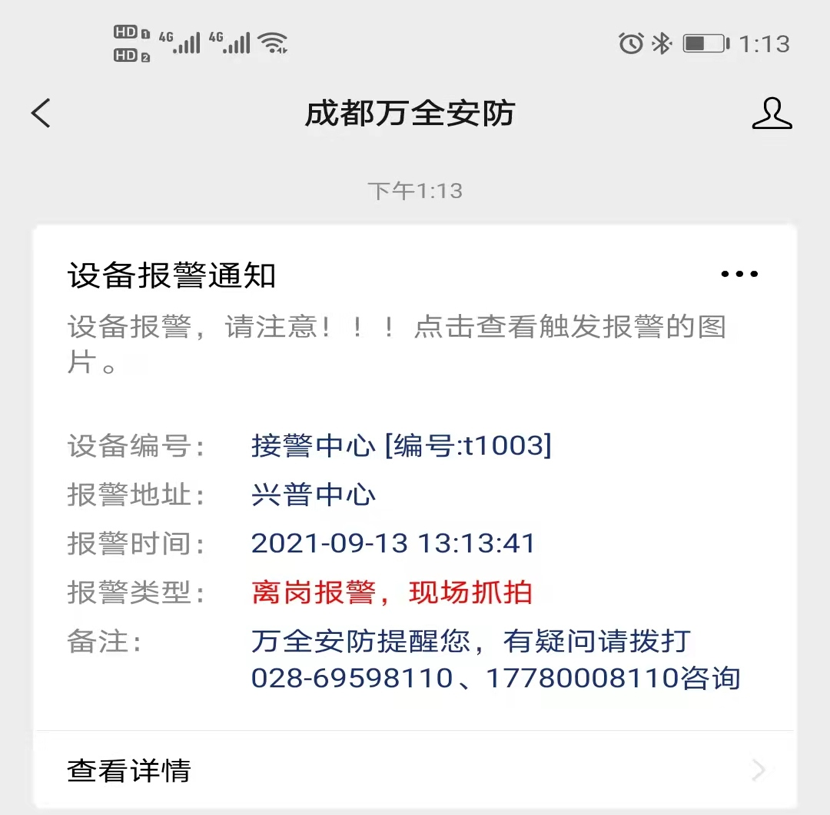Go back from 成都万全安防 chat
This screenshot has width=830, height=815.
point(40,113)
